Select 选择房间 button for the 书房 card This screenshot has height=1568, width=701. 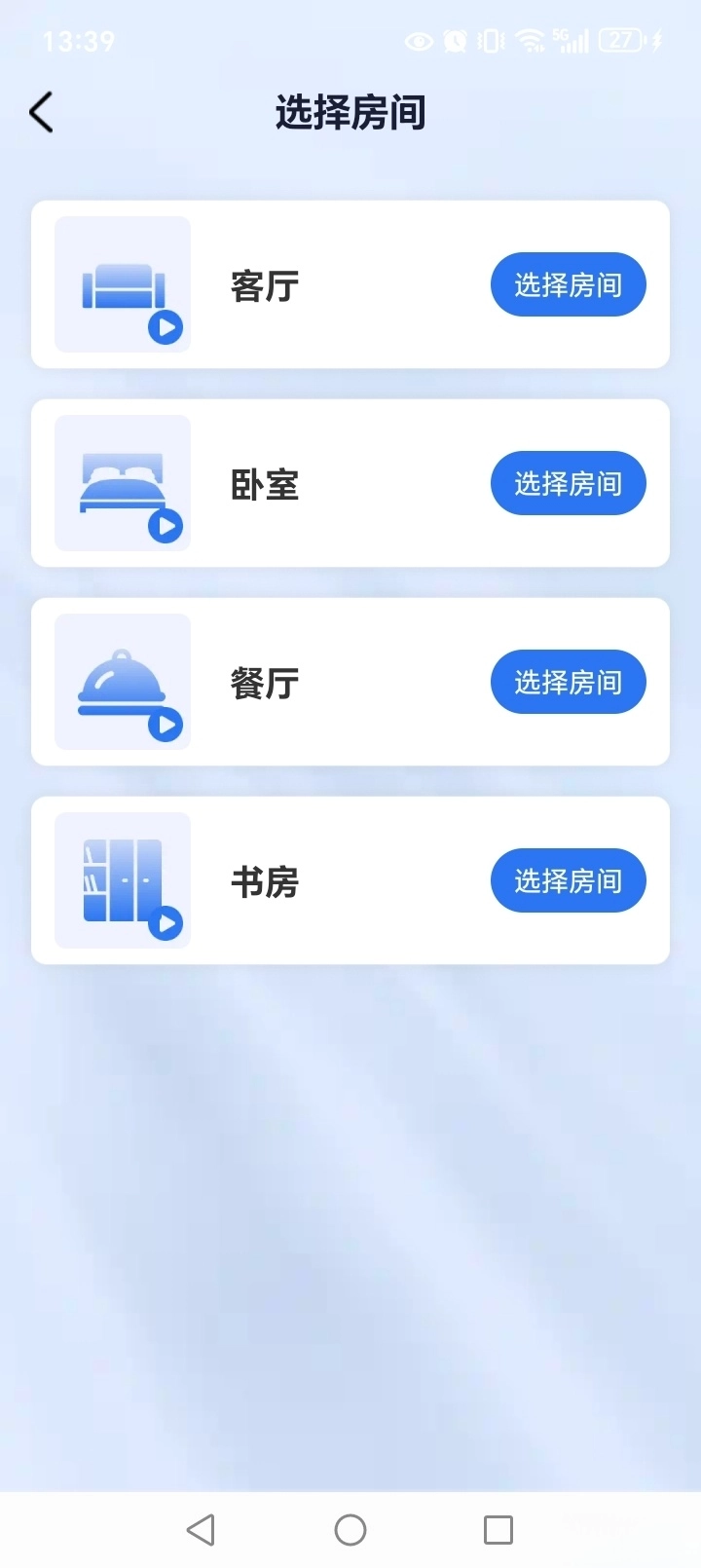[x=569, y=880]
